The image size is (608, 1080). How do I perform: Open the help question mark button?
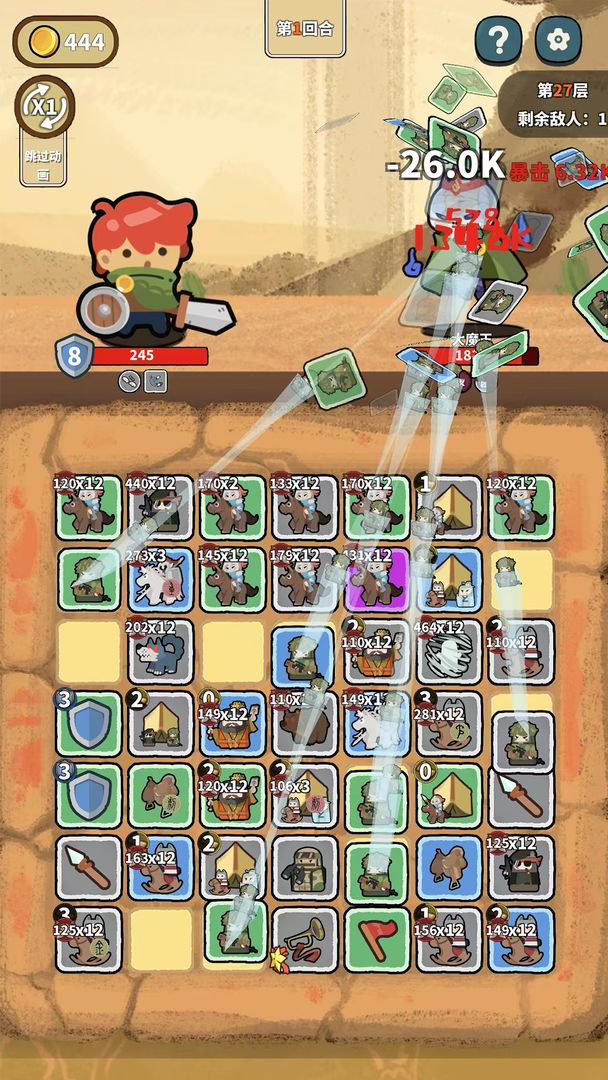tap(498, 41)
